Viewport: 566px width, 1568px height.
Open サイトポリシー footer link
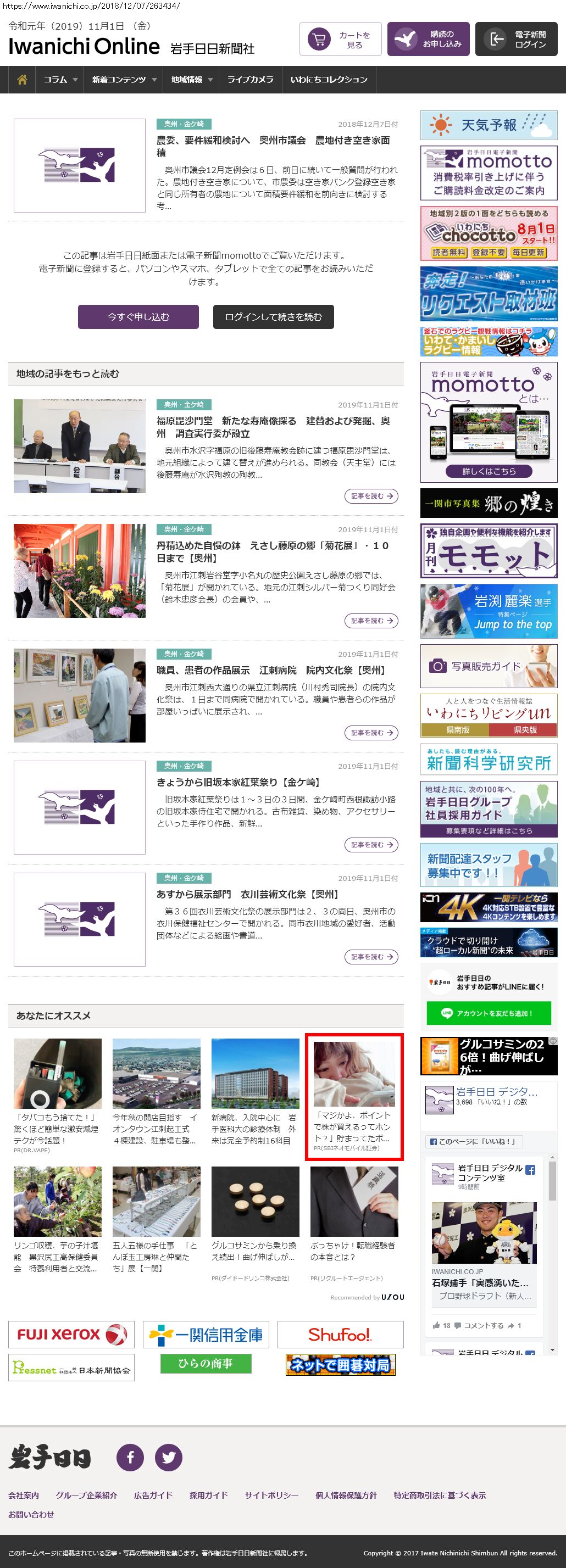[271, 1495]
